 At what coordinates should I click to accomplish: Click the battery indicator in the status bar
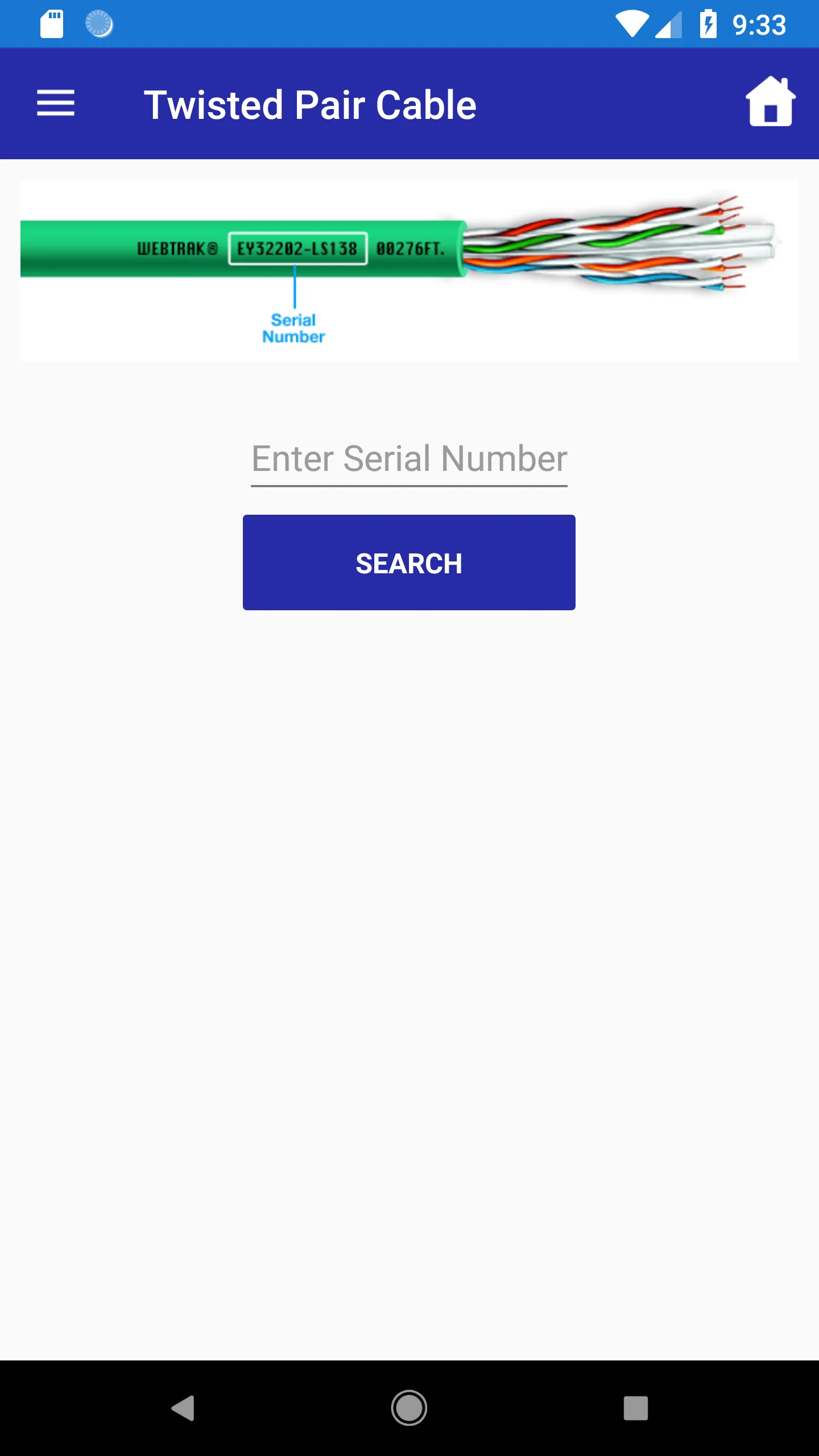(708, 24)
